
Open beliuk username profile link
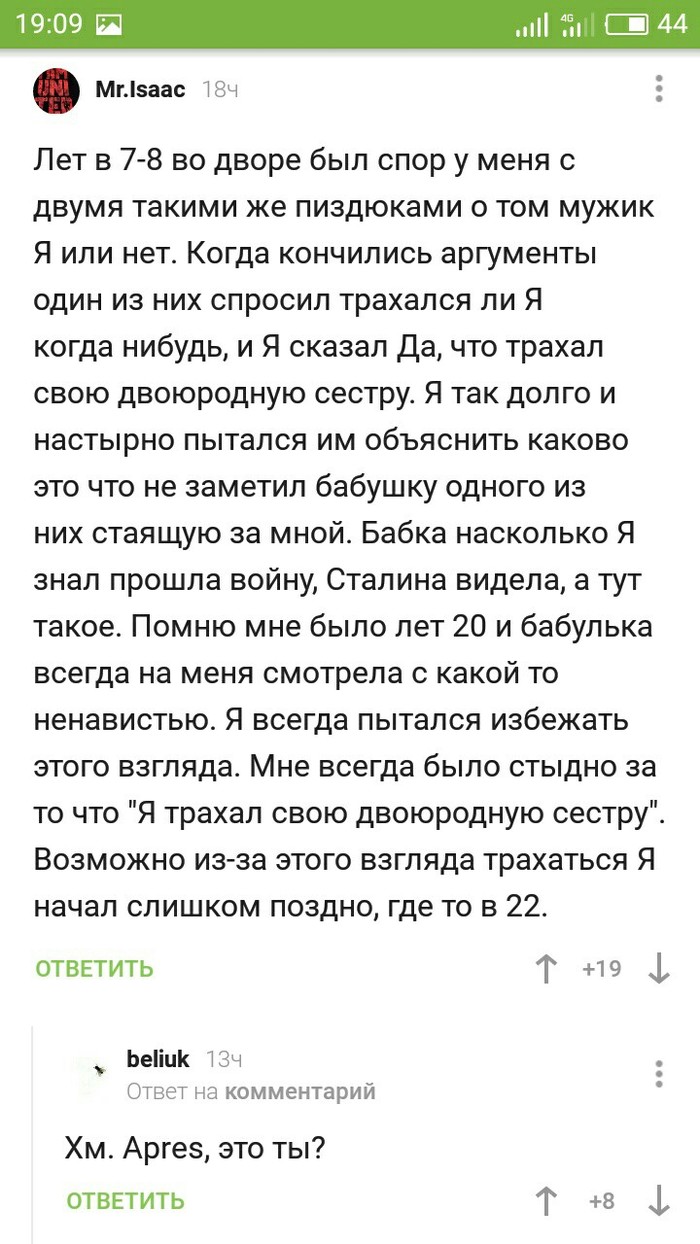pyautogui.click(x=158, y=1058)
